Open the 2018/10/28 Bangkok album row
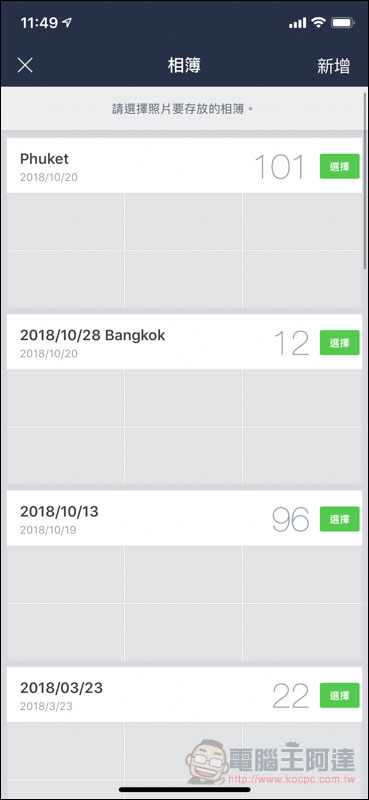The image size is (369, 800). coord(184,342)
